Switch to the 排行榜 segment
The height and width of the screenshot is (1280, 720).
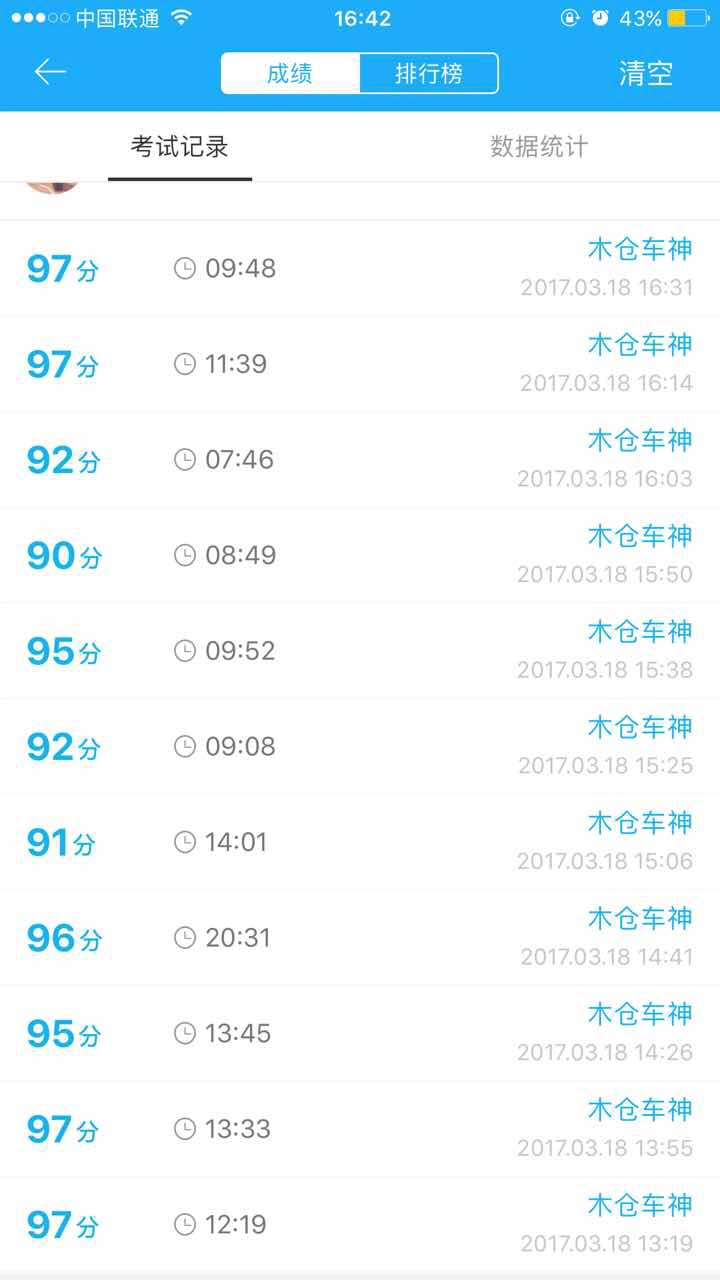(x=429, y=74)
